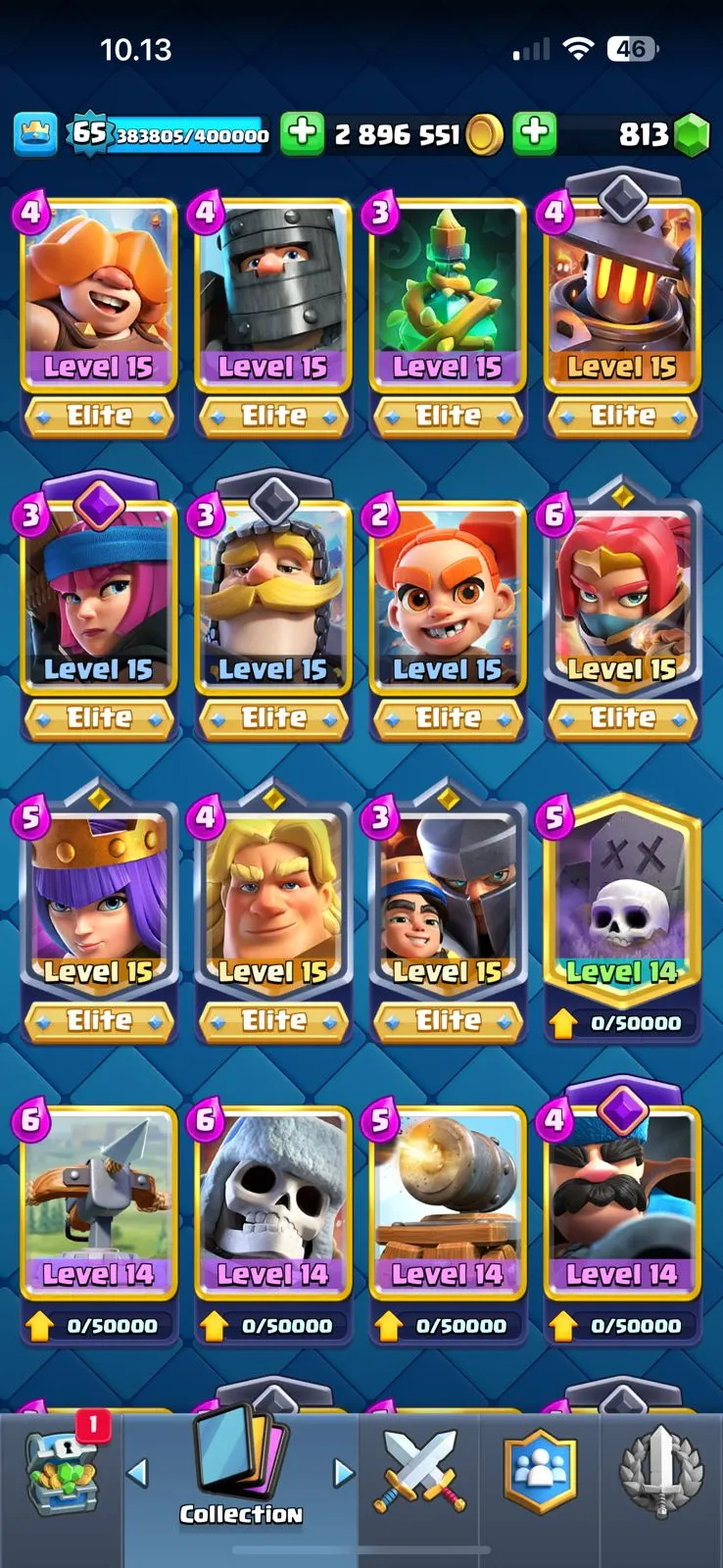Tap the plus button to buy gems
723x1568 pixels.
pyautogui.click(x=535, y=134)
